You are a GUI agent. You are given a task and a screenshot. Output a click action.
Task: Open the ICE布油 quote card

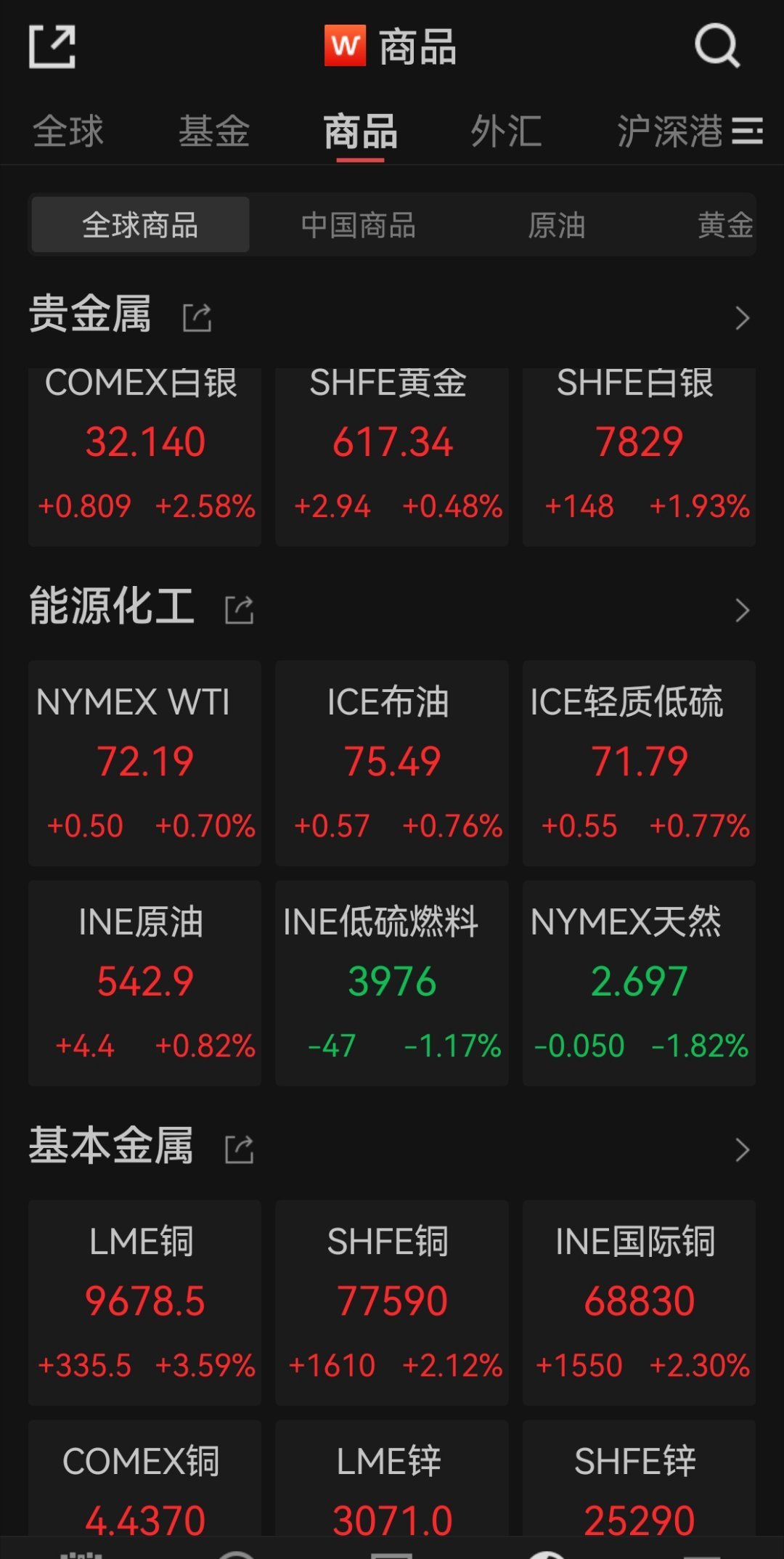[x=392, y=763]
